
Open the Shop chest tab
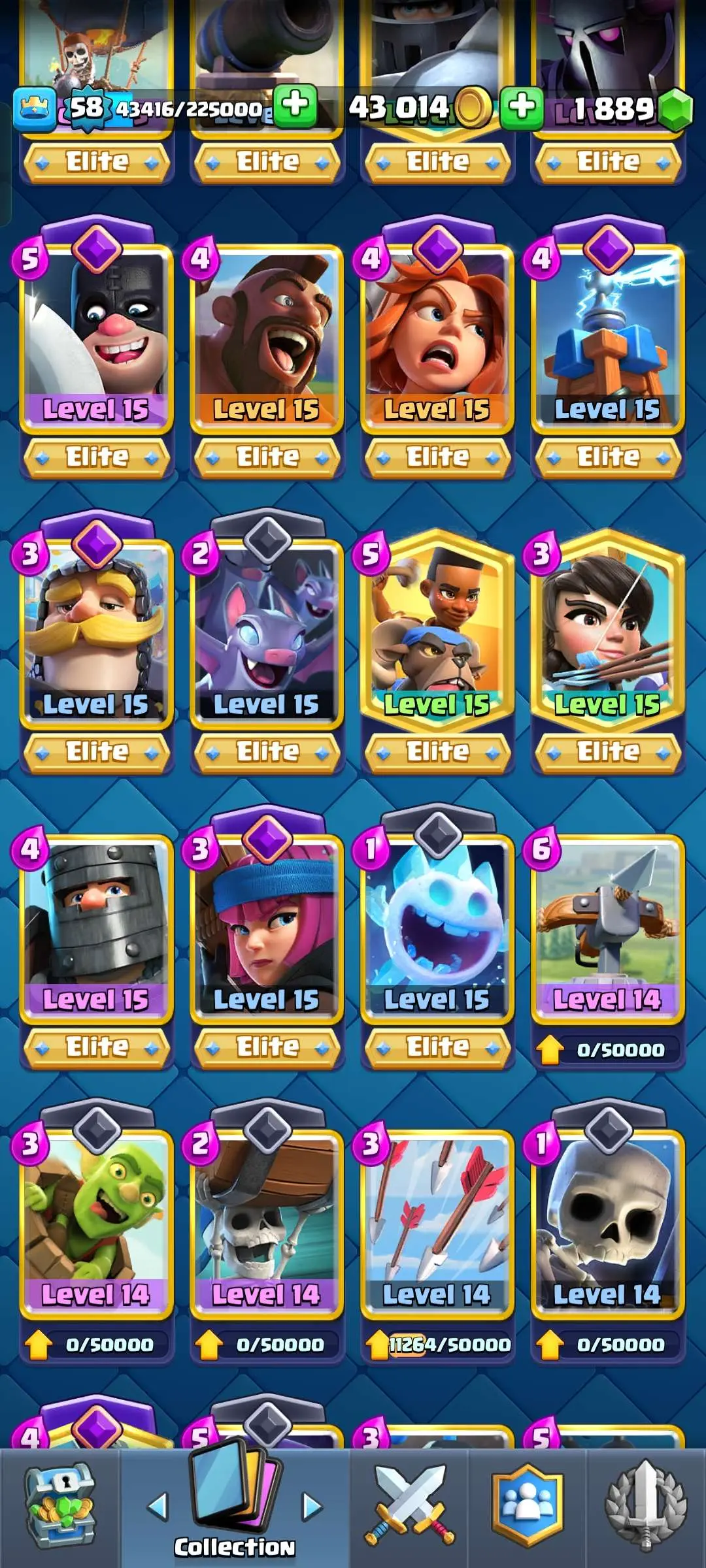pyautogui.click(x=60, y=1507)
